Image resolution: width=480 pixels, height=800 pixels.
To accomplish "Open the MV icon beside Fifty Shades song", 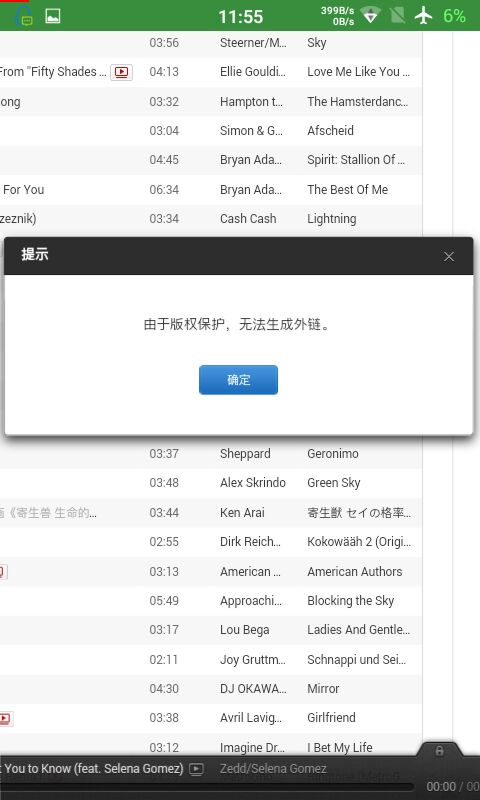I will (121, 72).
